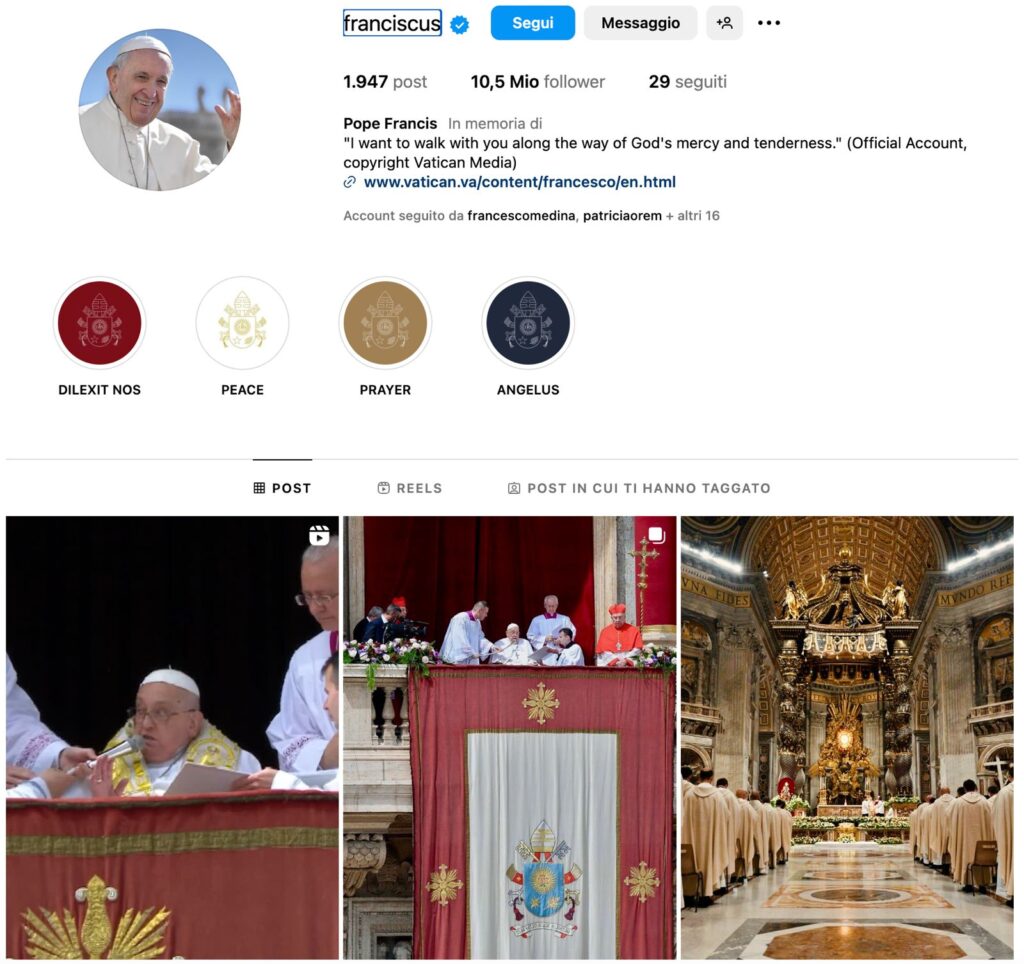Open the ANGELUS highlight
Viewport: 1024px width, 964px height.
click(528, 323)
